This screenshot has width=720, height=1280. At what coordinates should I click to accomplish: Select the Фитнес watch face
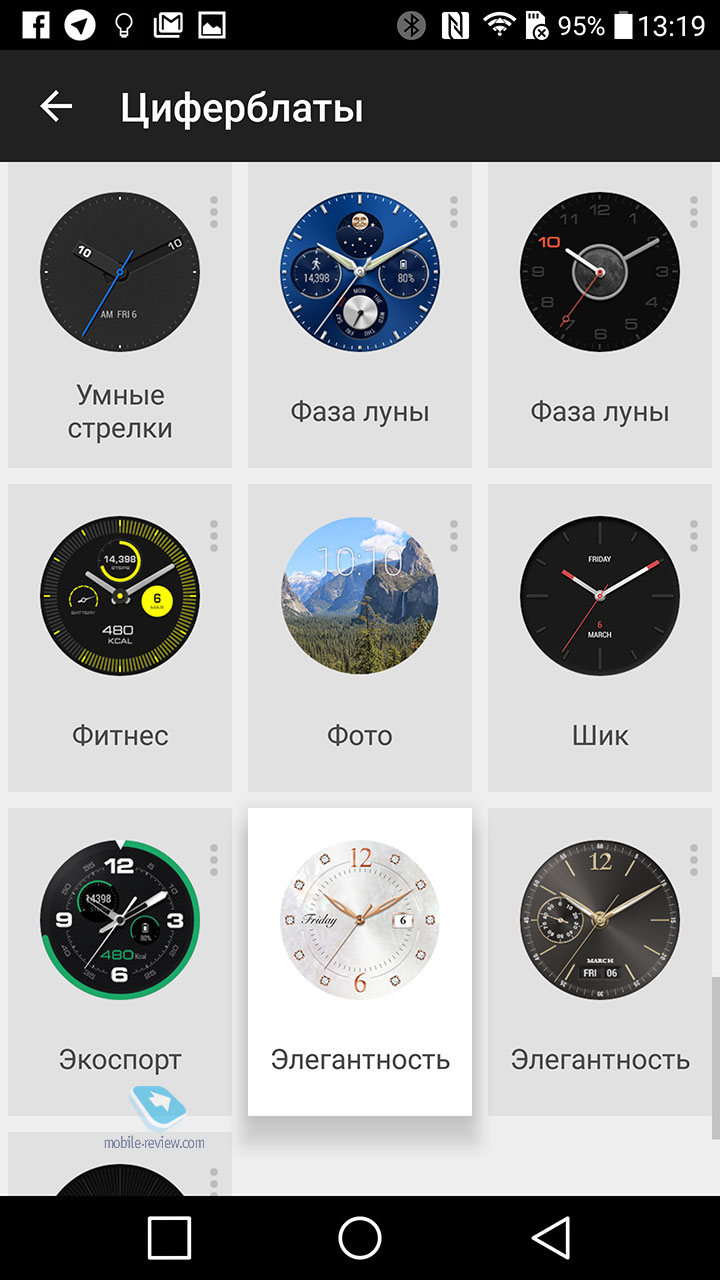(x=120, y=597)
